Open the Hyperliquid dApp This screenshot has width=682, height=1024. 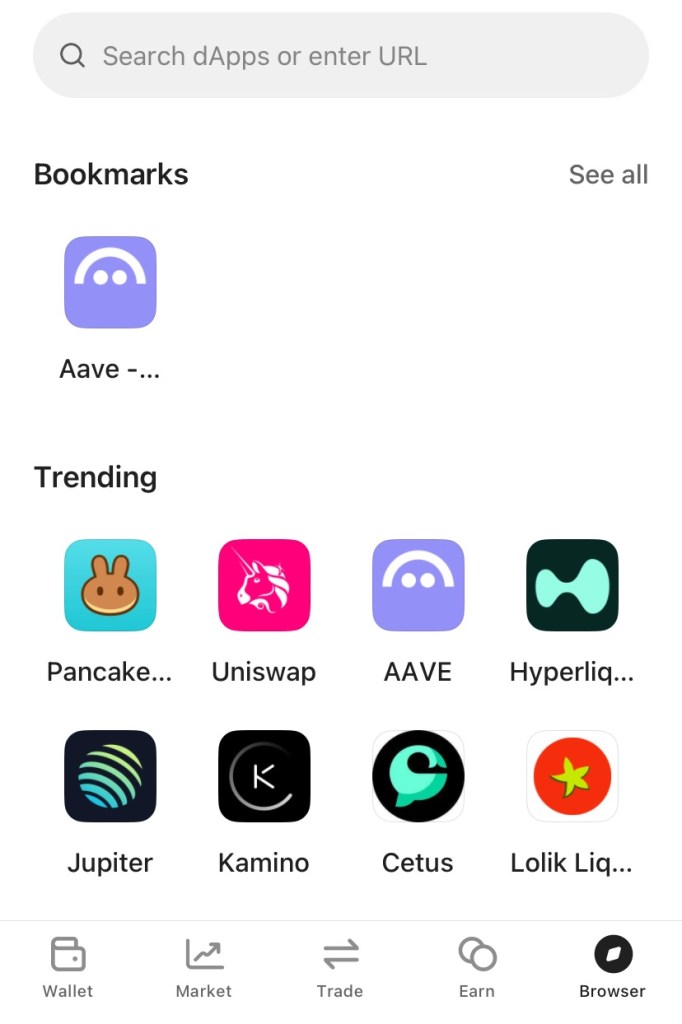572,586
